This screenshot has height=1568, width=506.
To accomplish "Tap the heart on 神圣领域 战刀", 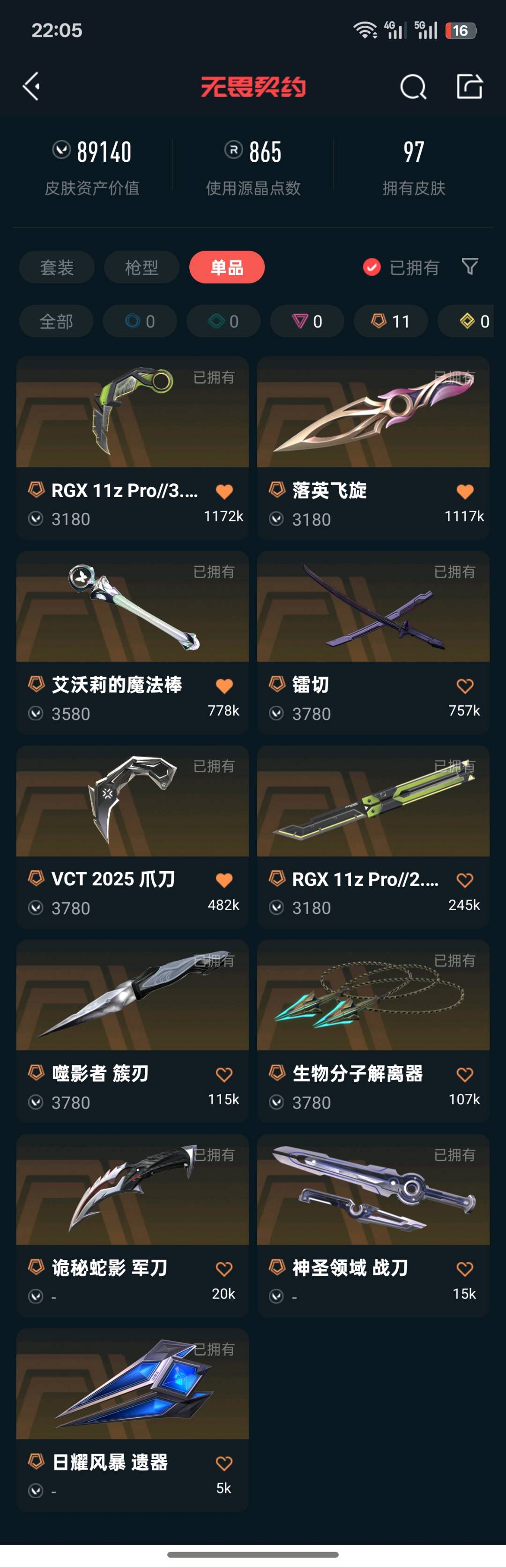I will pyautogui.click(x=465, y=1268).
